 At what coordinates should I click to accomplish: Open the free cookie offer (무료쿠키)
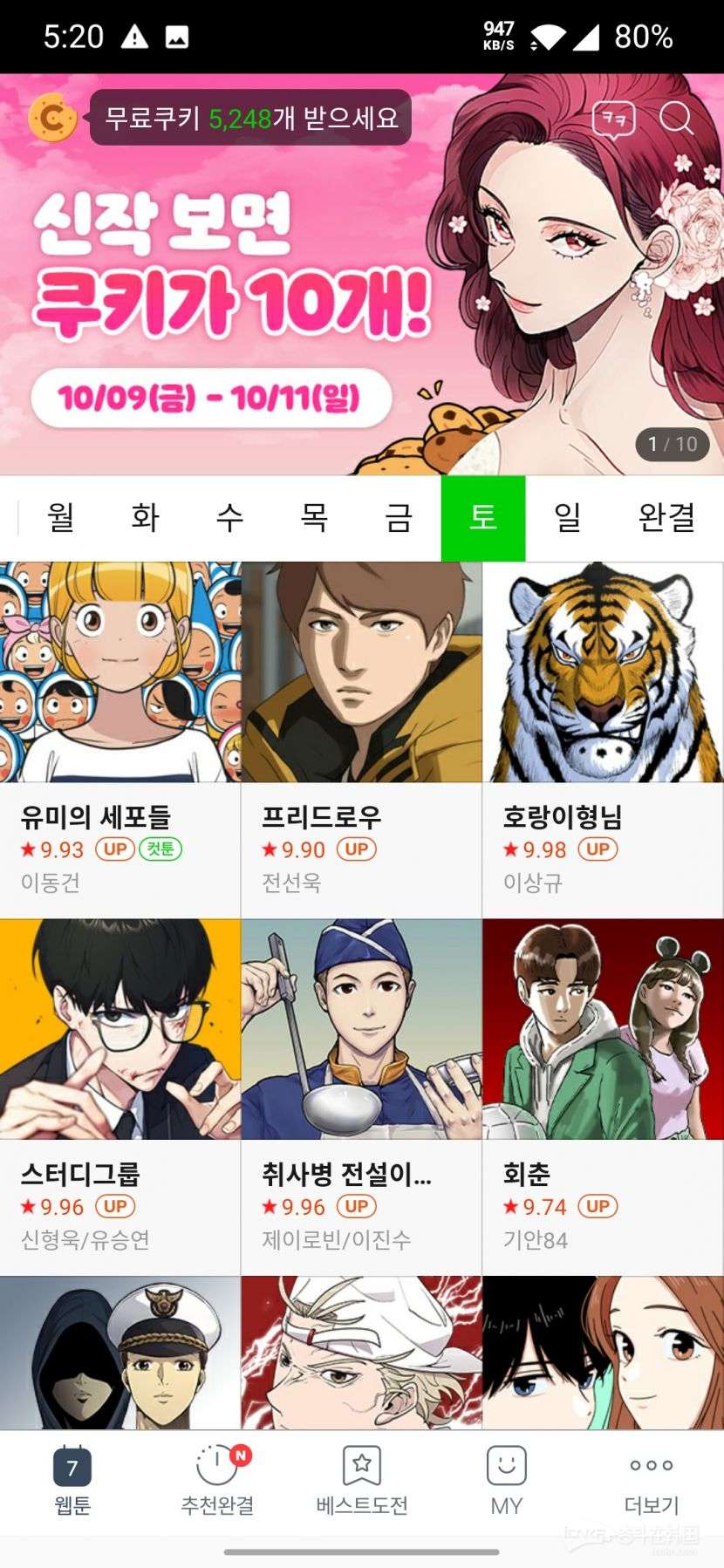[x=250, y=118]
